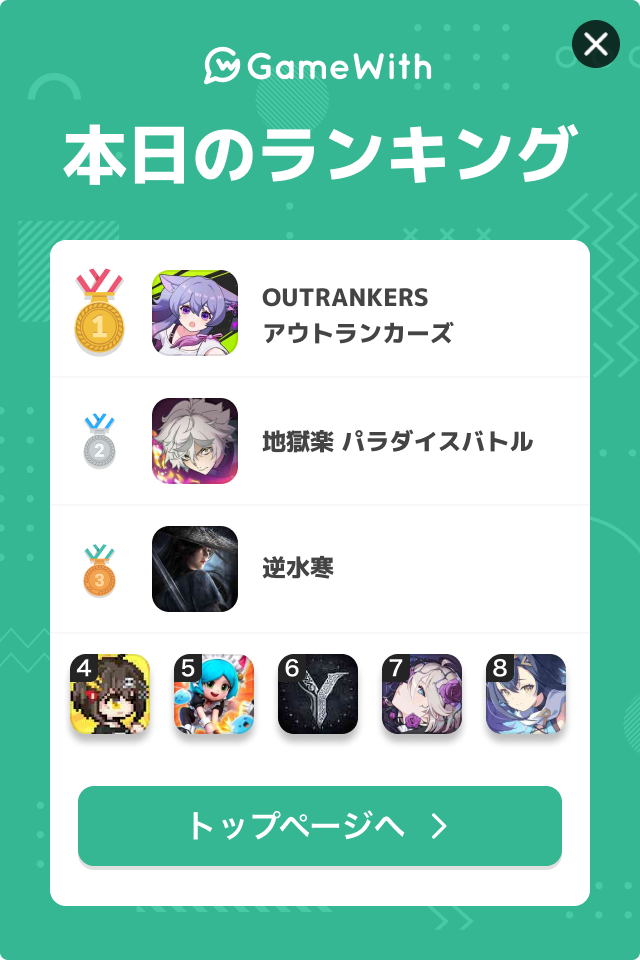Open the game ranked number 6
Screen dimensions: 640x960
pos(318,694)
